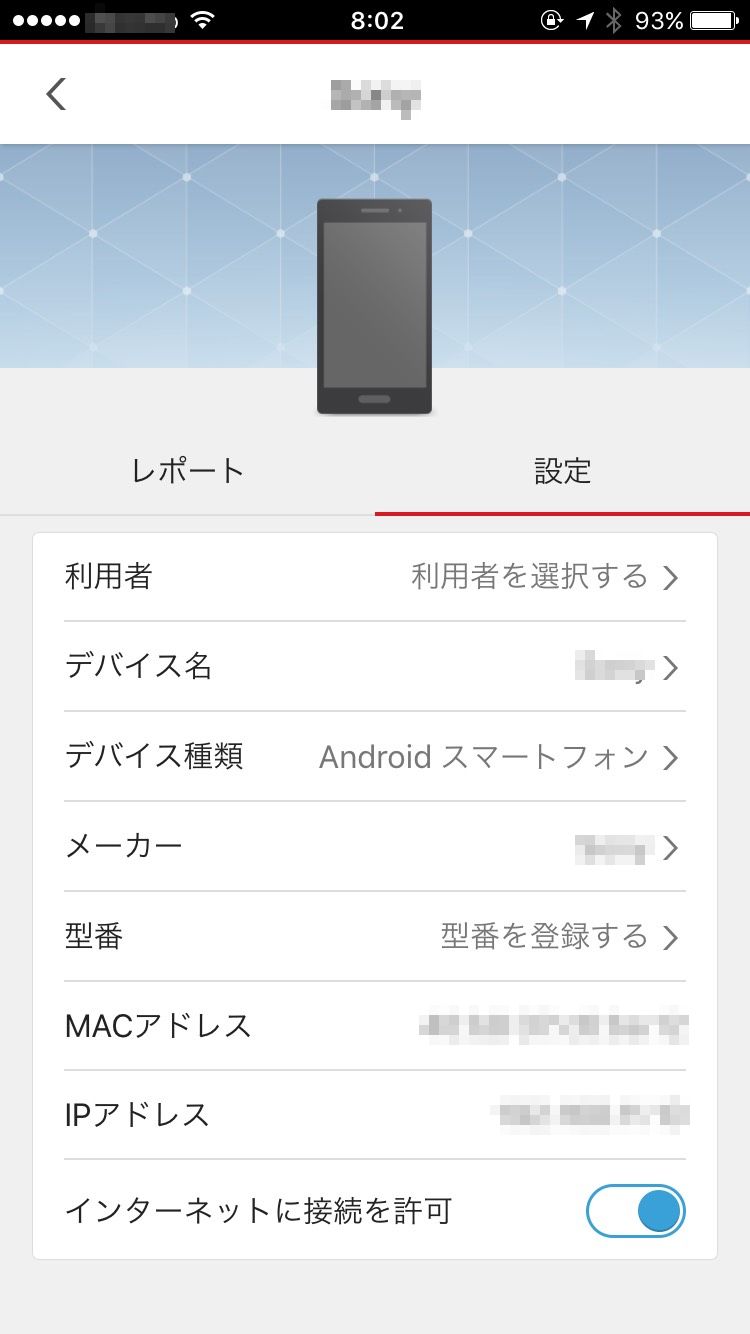
Task: Disable the インターネットに接続を許可 switch
Action: (635, 1212)
